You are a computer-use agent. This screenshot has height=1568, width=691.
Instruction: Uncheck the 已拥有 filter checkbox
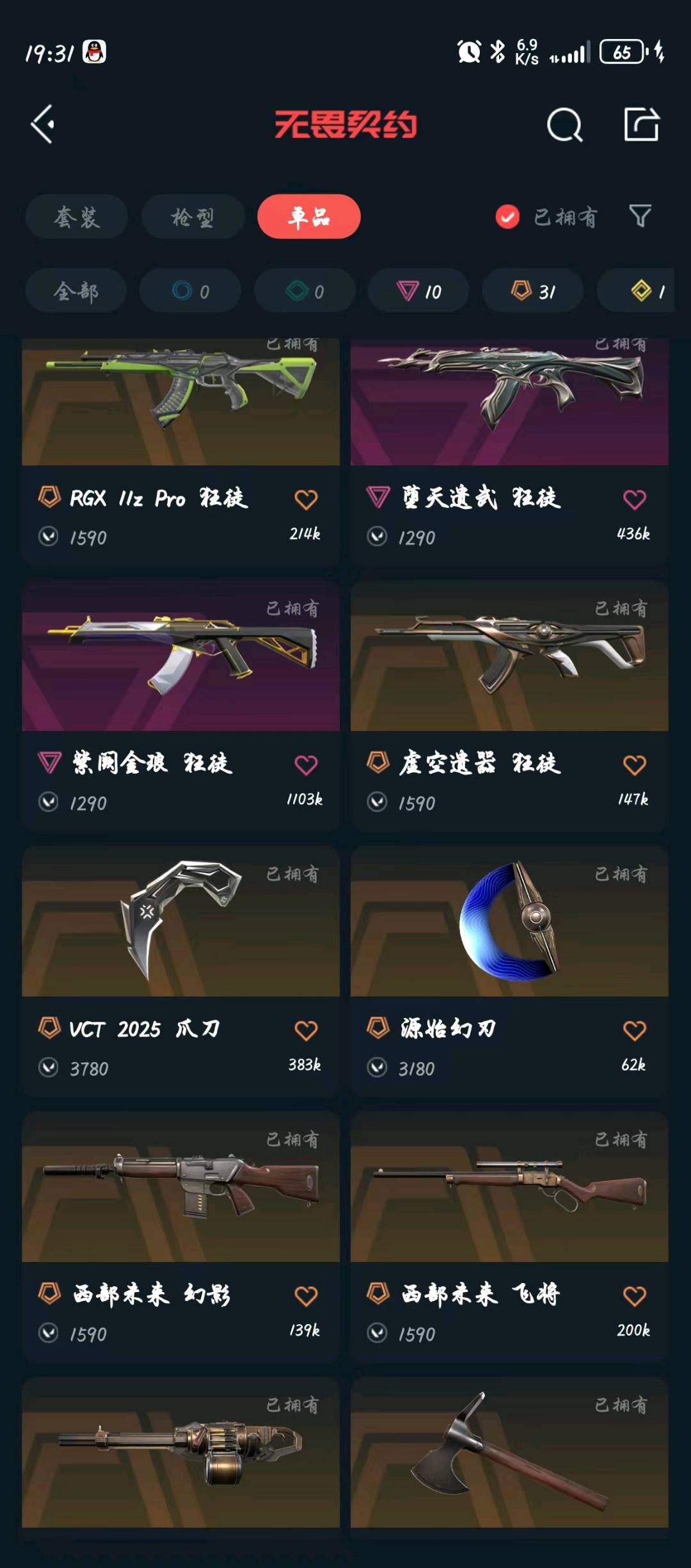coord(507,217)
